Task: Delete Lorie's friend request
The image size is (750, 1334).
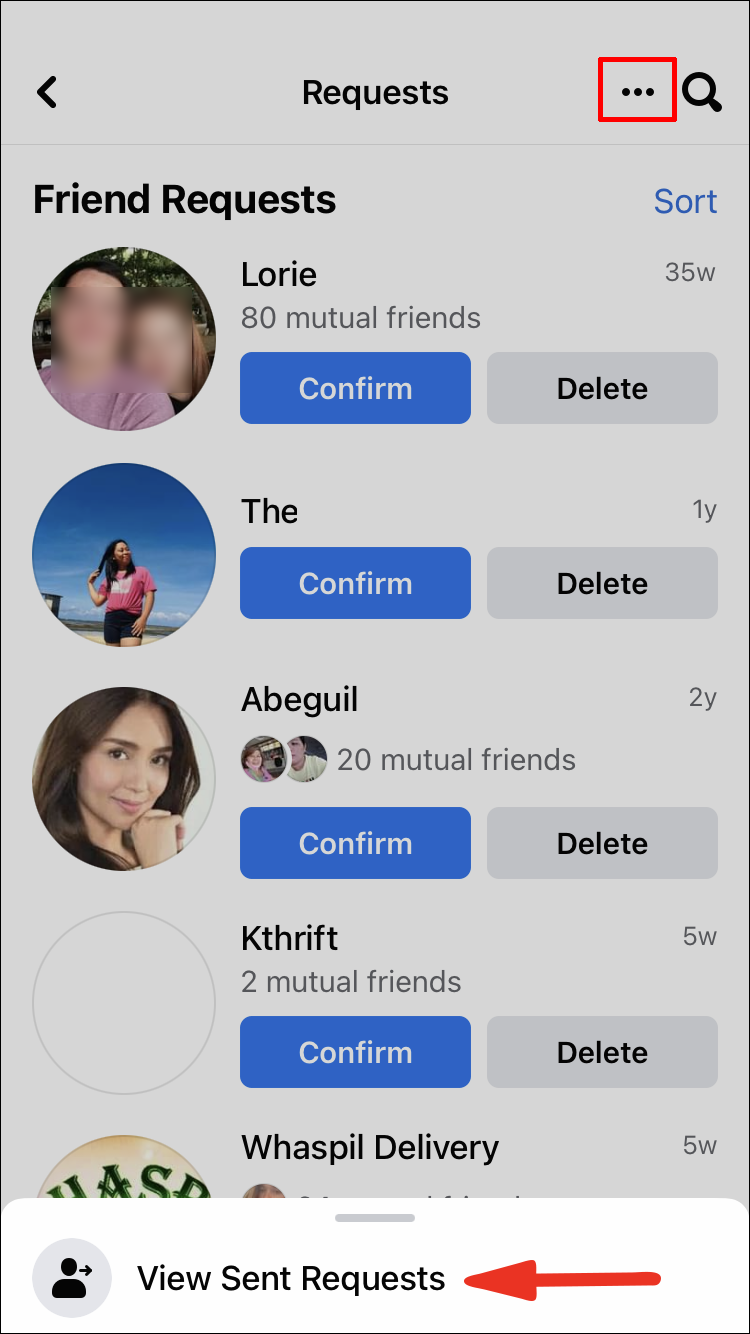Action: [x=602, y=388]
